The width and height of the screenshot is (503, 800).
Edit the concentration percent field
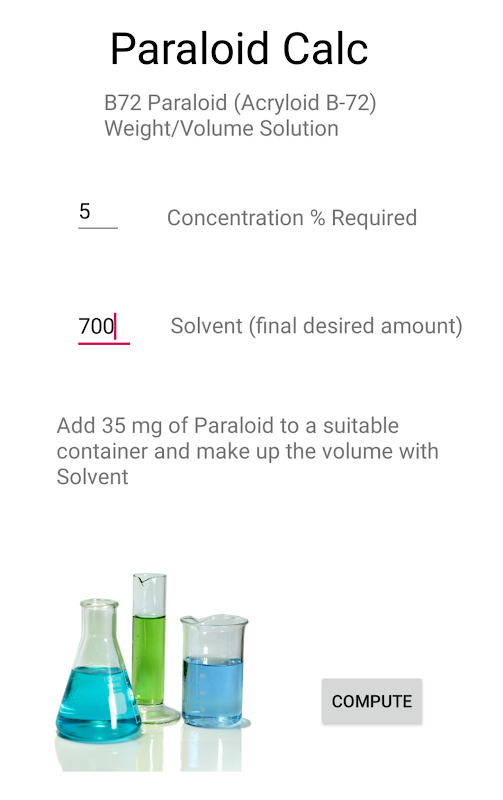click(x=97, y=212)
